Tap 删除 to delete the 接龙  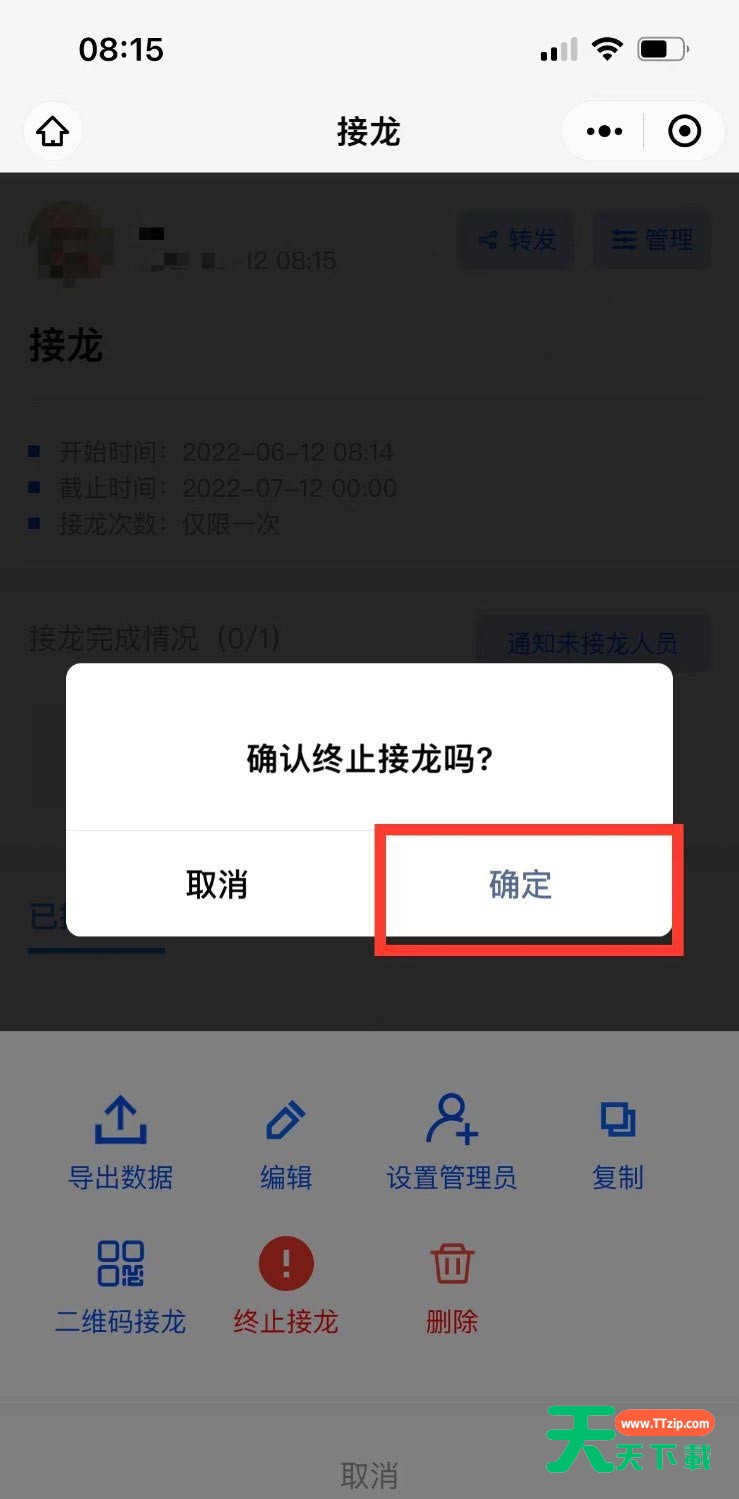point(452,1286)
